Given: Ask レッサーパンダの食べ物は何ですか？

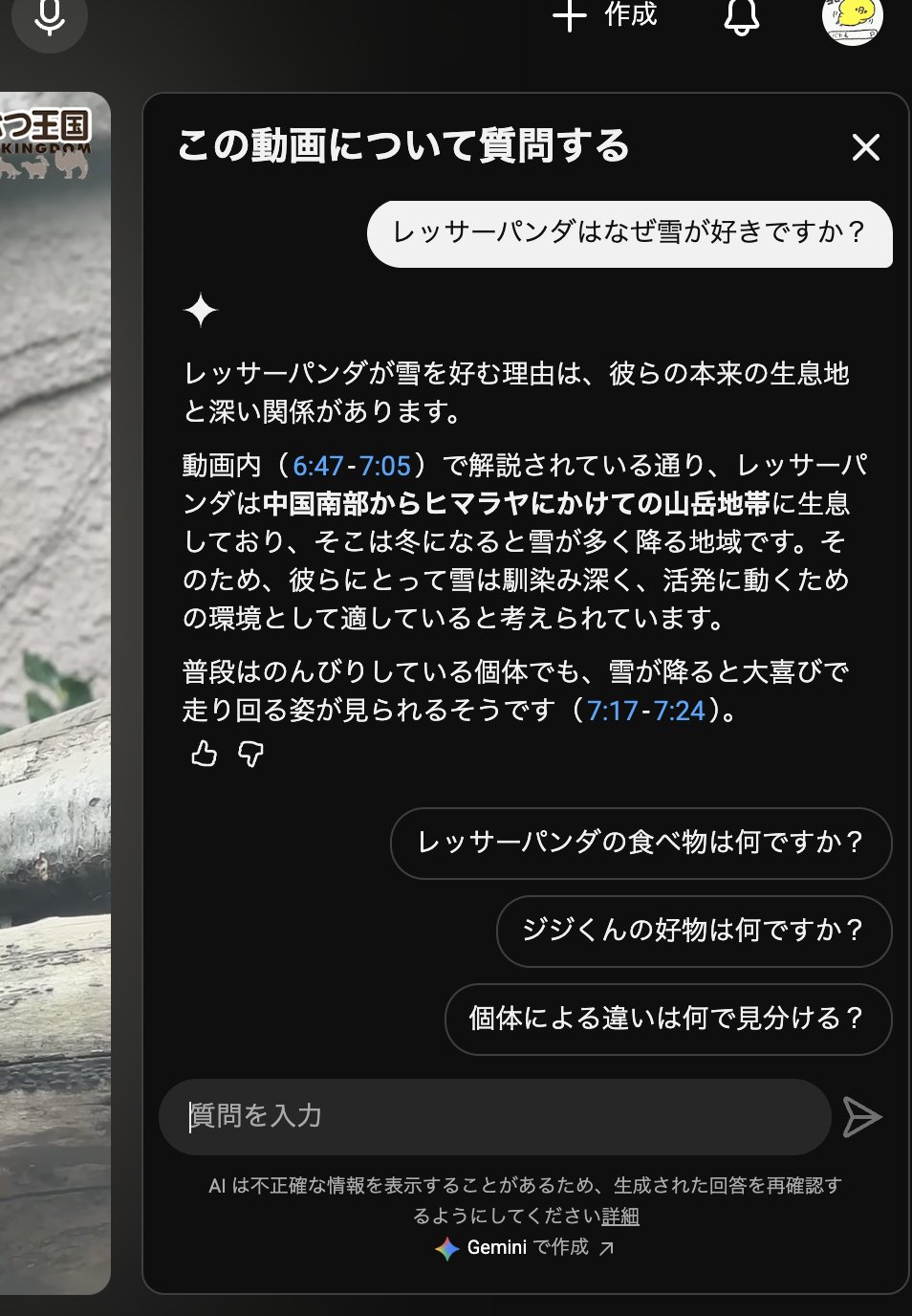Looking at the screenshot, I should (641, 843).
